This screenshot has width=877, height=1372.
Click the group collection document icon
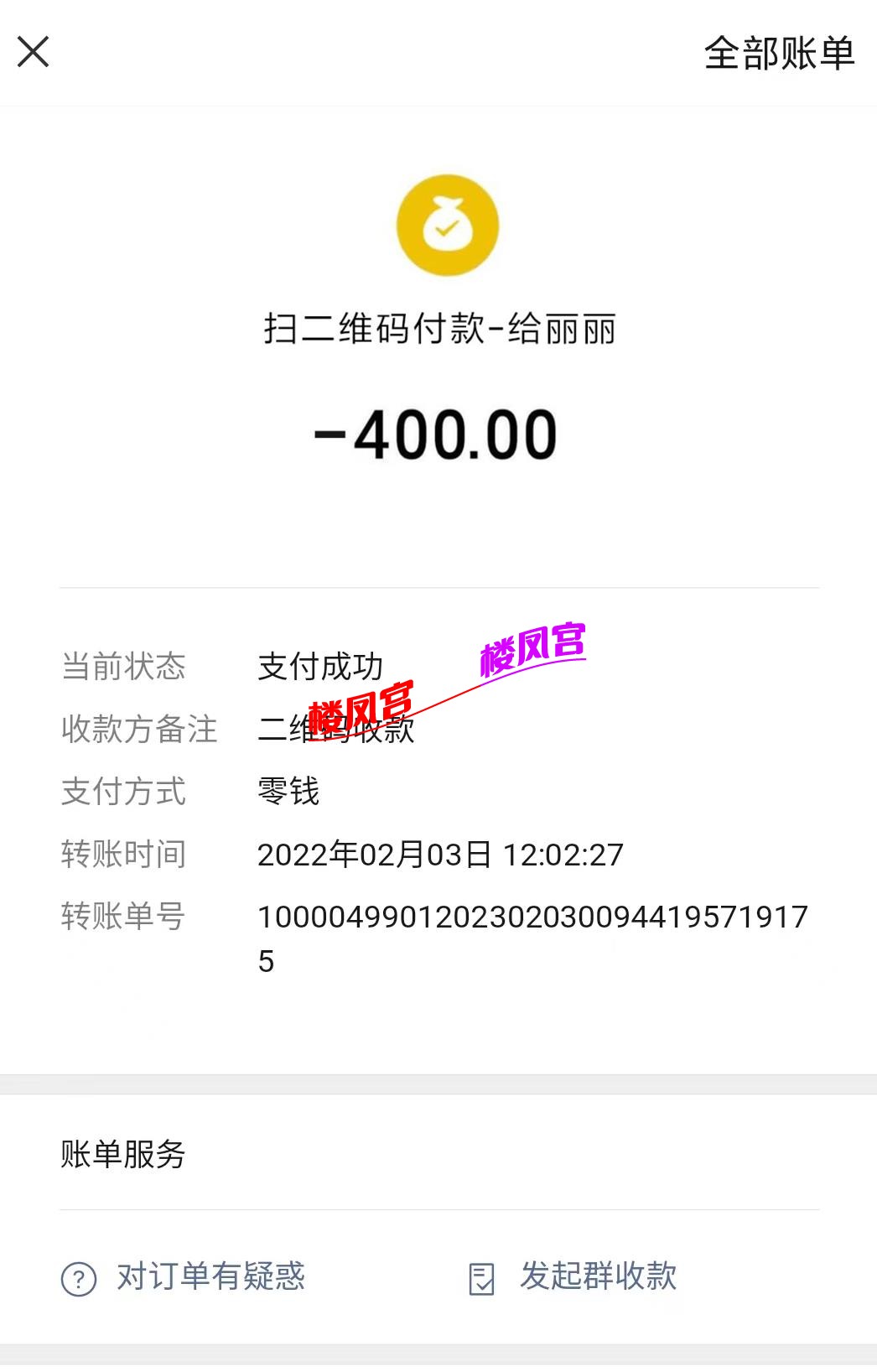pyautogui.click(x=481, y=1279)
